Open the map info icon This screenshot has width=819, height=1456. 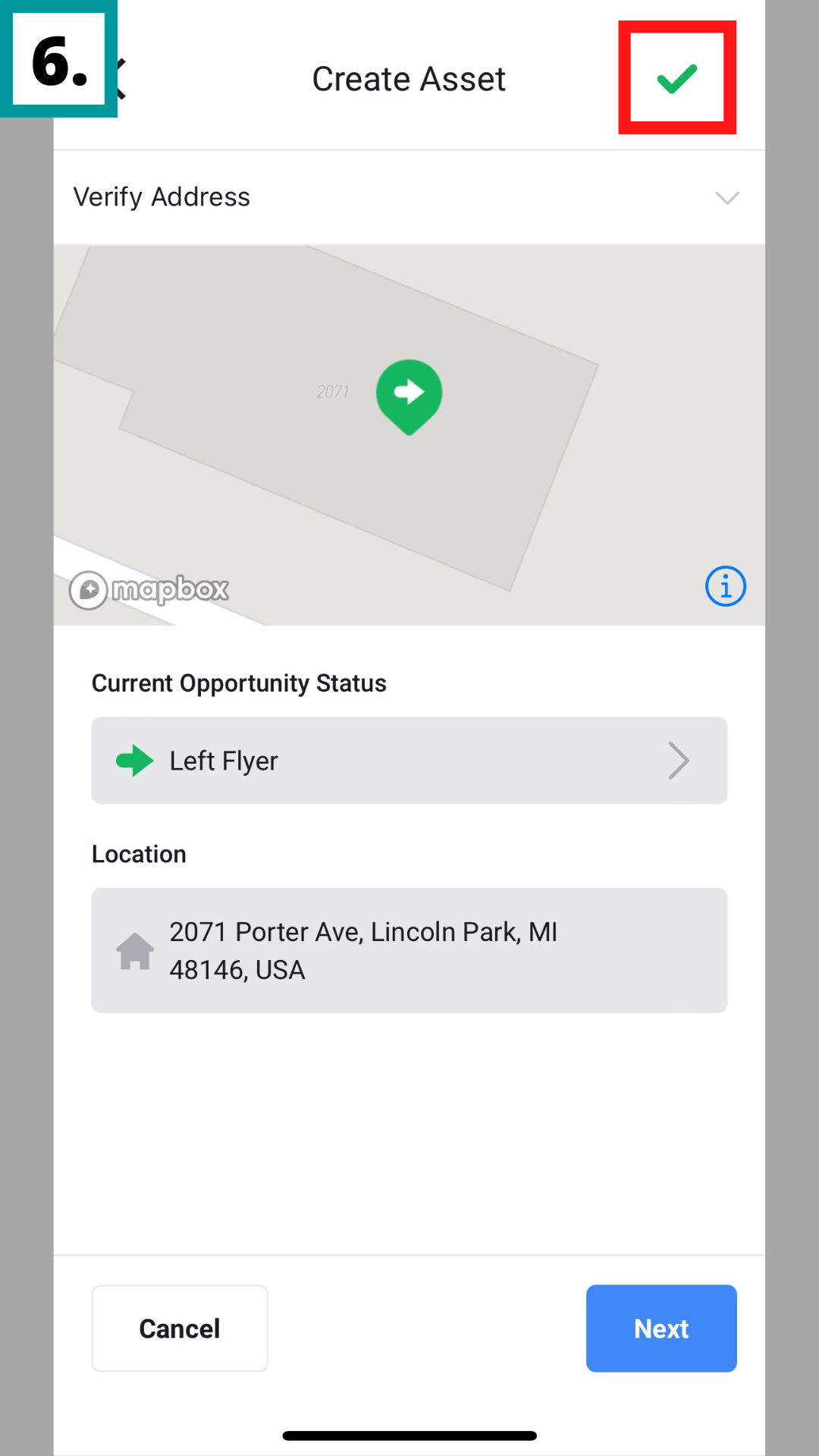[725, 586]
